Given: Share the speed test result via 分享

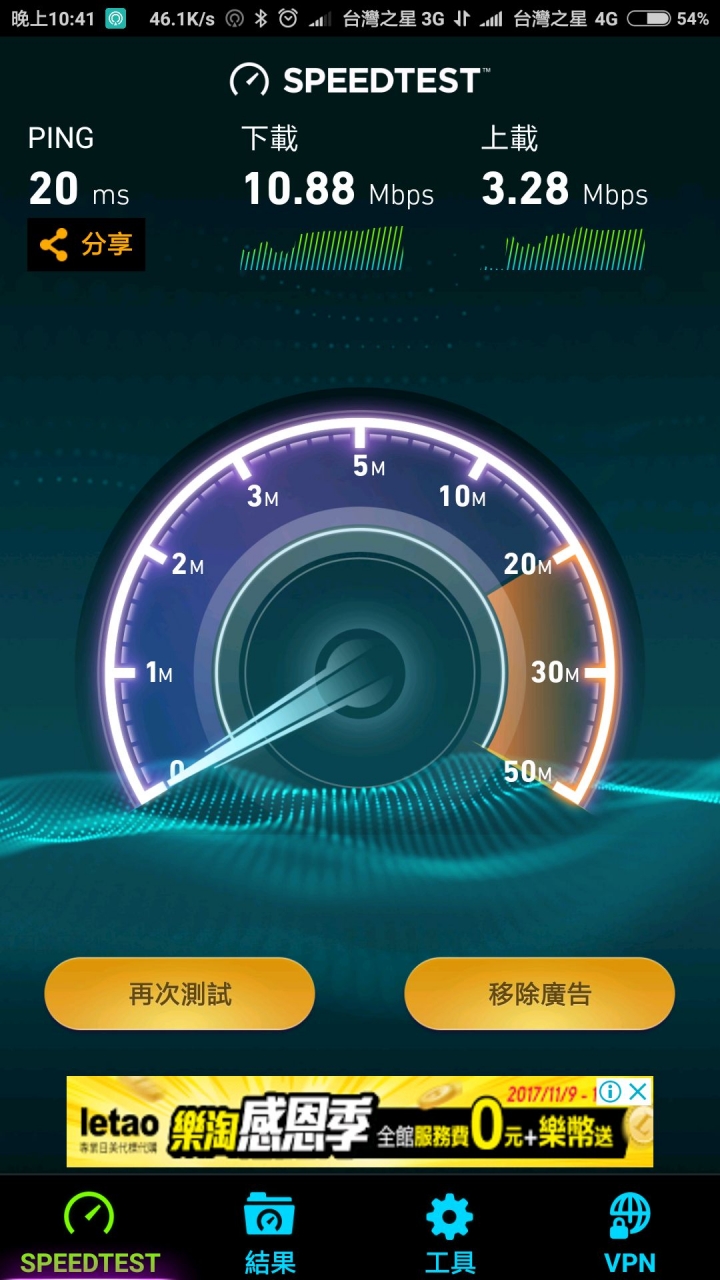Looking at the screenshot, I should (86, 245).
